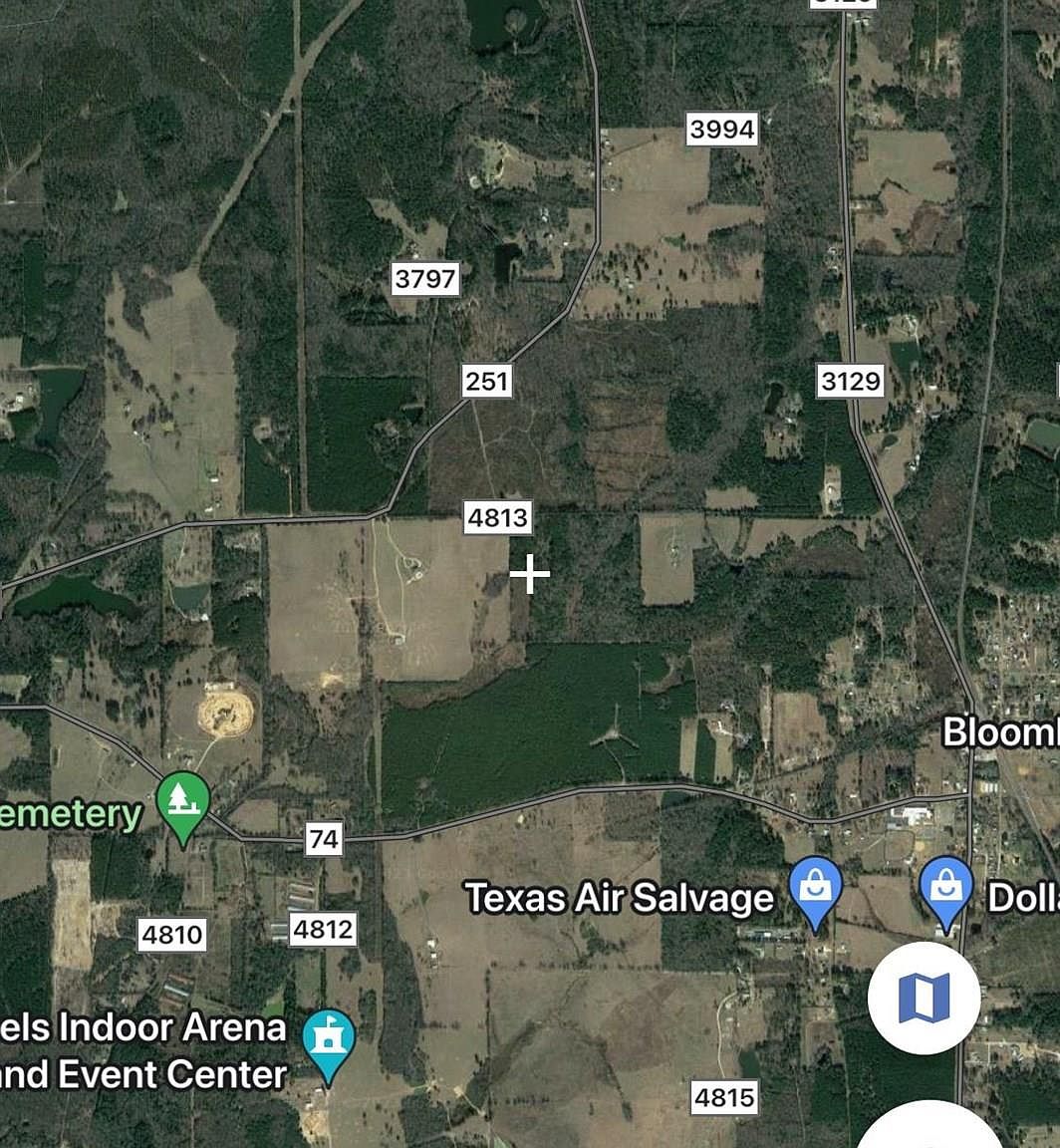This screenshot has height=1148, width=1060.
Task: Tap the 3129 highway marker
Action: click(x=850, y=380)
